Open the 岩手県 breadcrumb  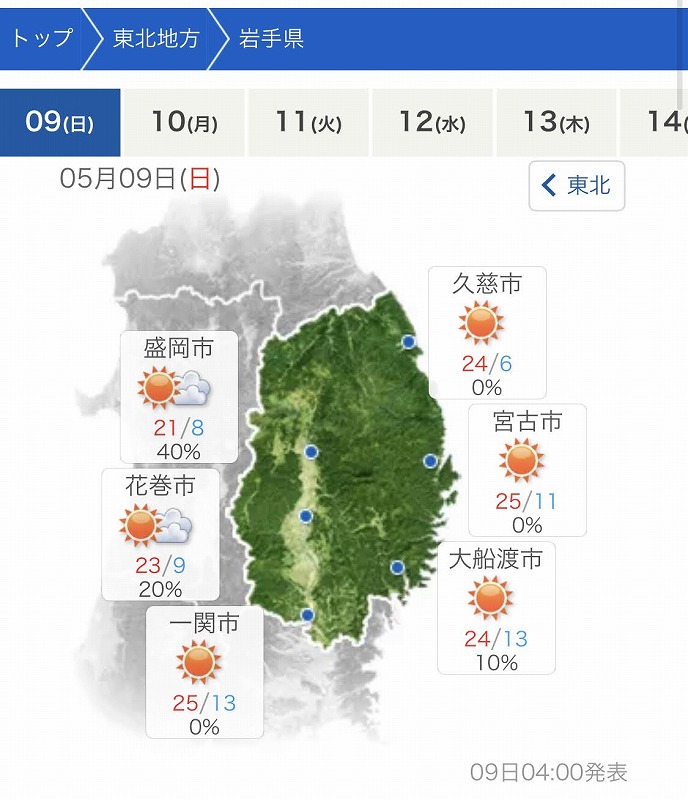[271, 39]
